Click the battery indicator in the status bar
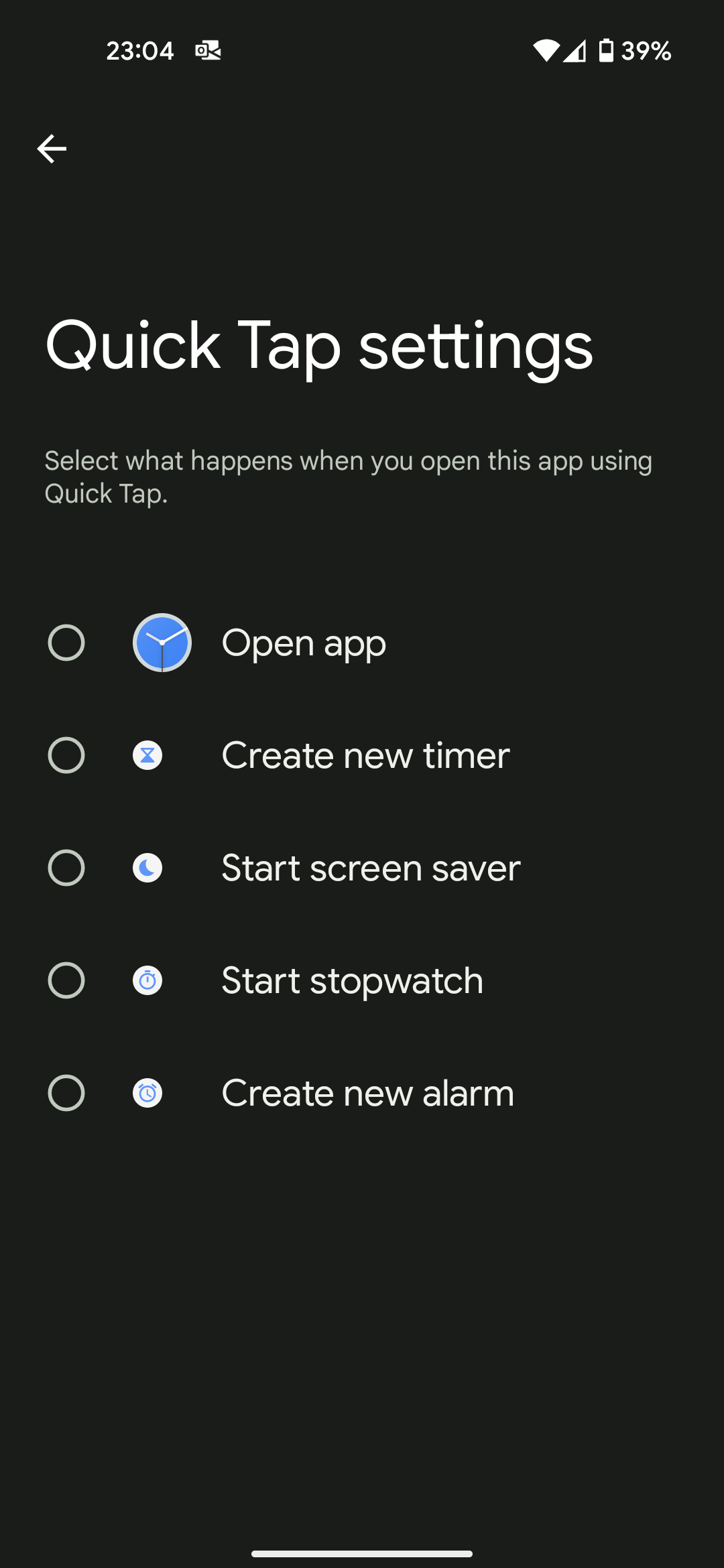The image size is (724, 1568). pos(605,51)
